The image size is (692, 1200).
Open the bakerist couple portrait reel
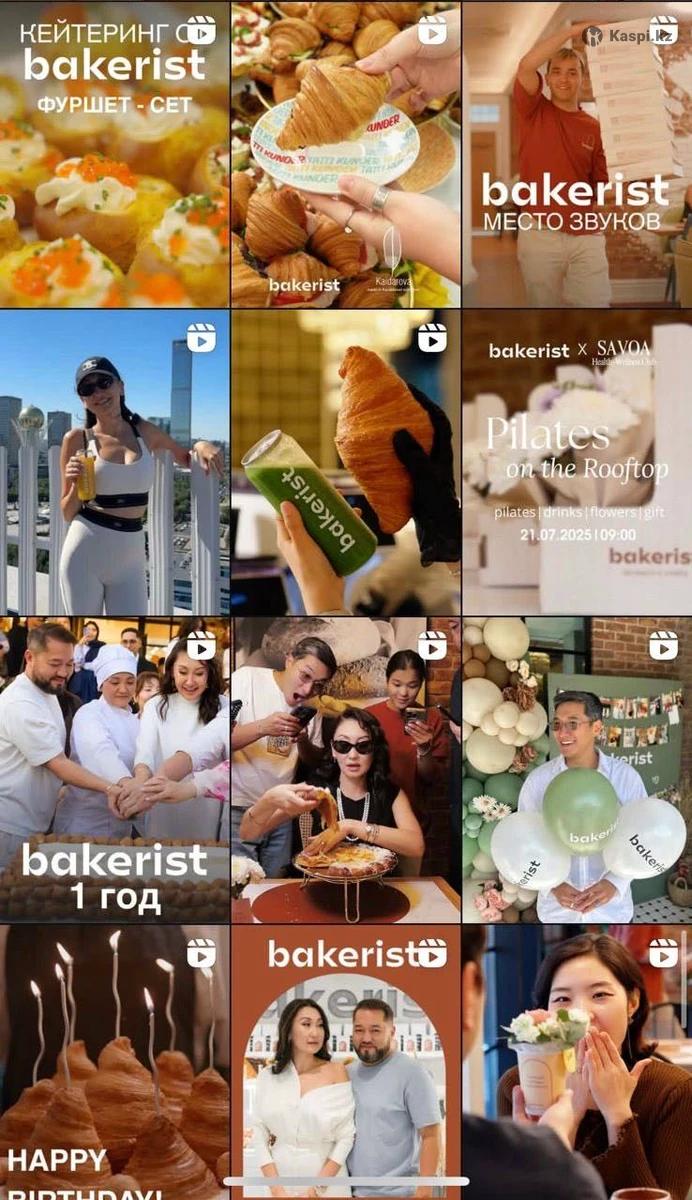click(x=346, y=1065)
